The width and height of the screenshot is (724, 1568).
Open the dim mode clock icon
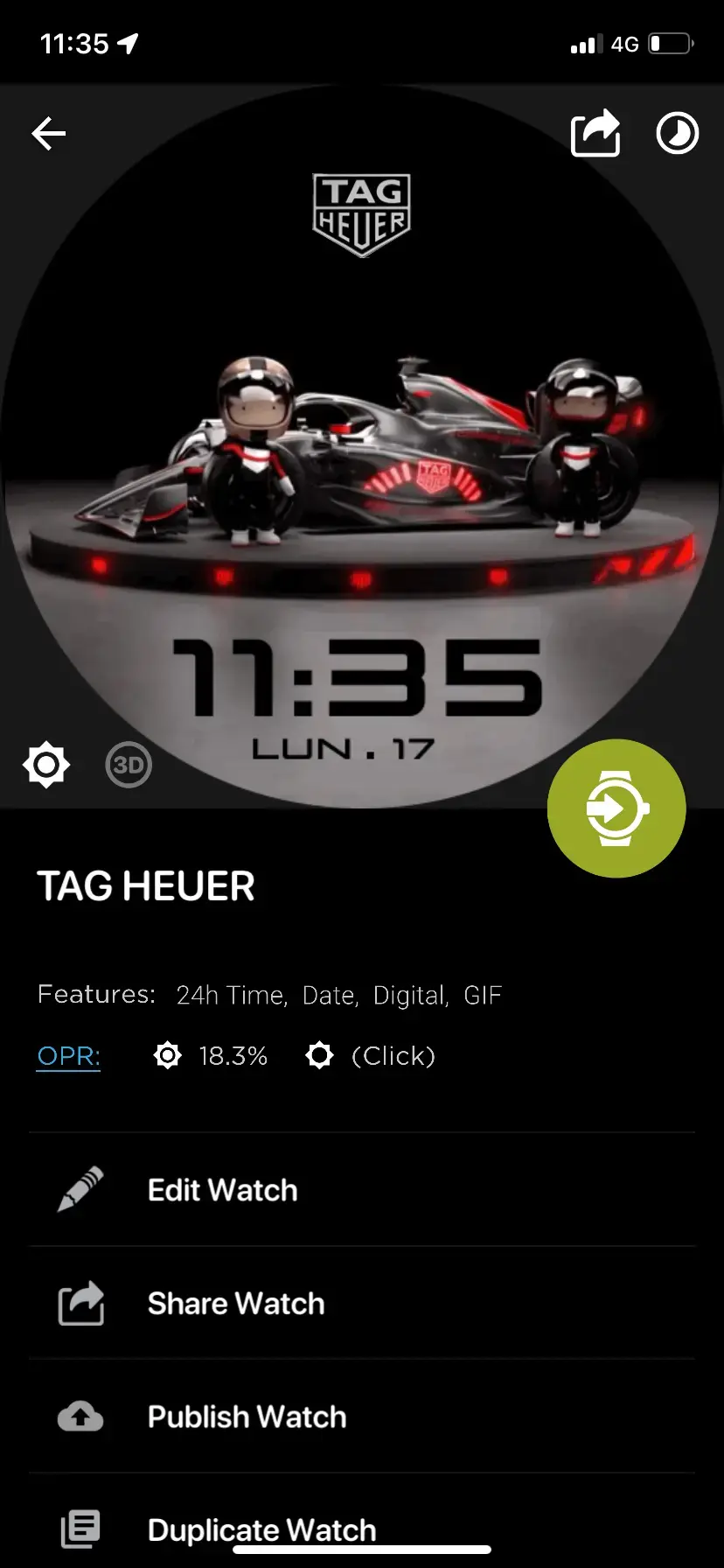point(678,134)
